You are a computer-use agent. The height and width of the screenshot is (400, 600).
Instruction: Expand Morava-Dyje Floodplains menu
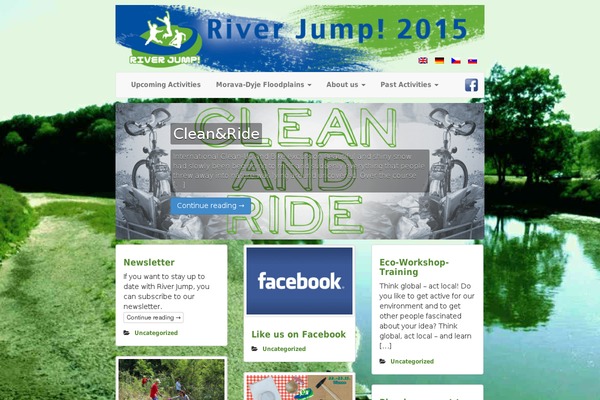click(x=263, y=85)
